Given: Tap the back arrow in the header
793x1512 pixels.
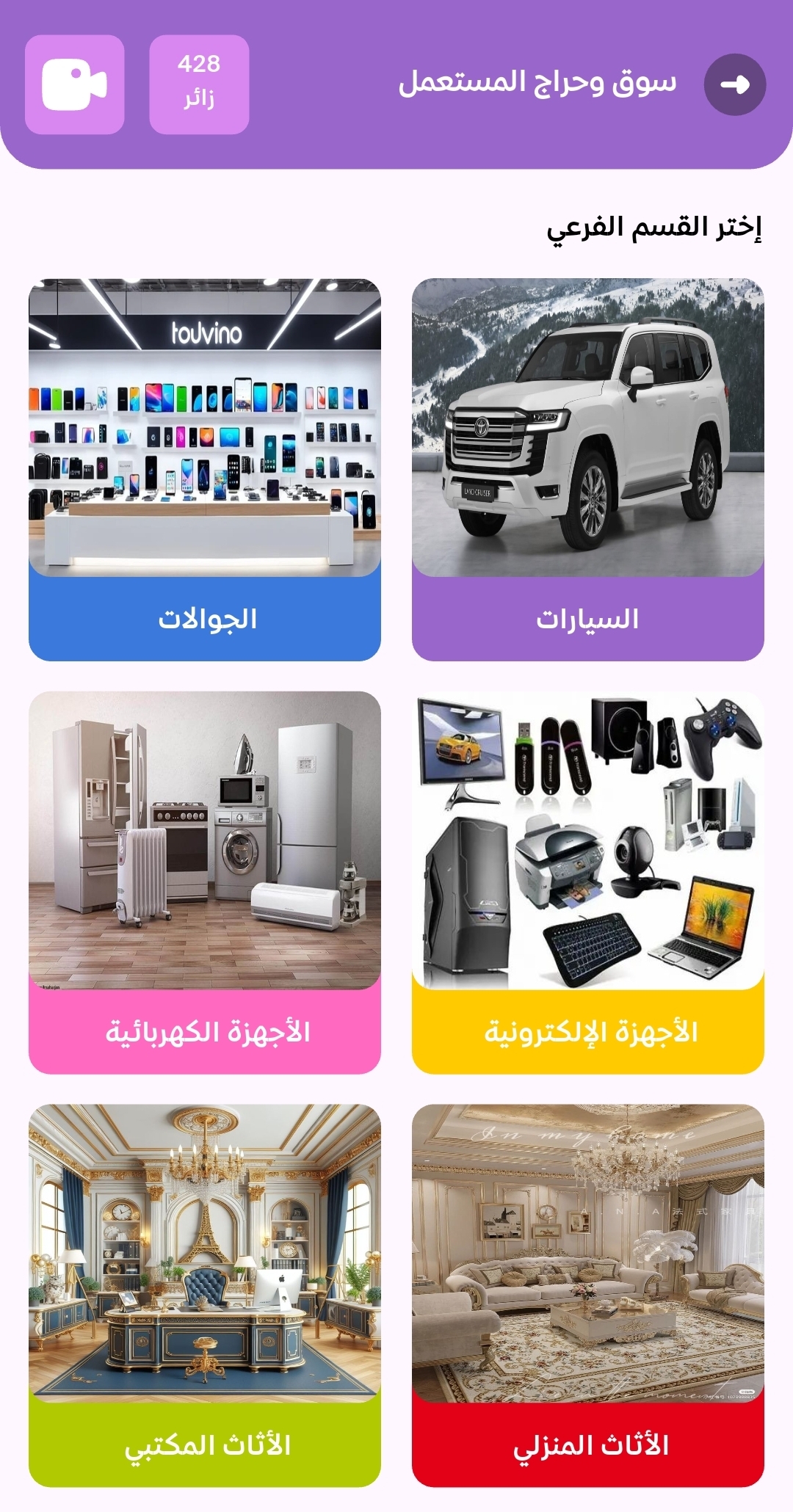Looking at the screenshot, I should point(734,84).
